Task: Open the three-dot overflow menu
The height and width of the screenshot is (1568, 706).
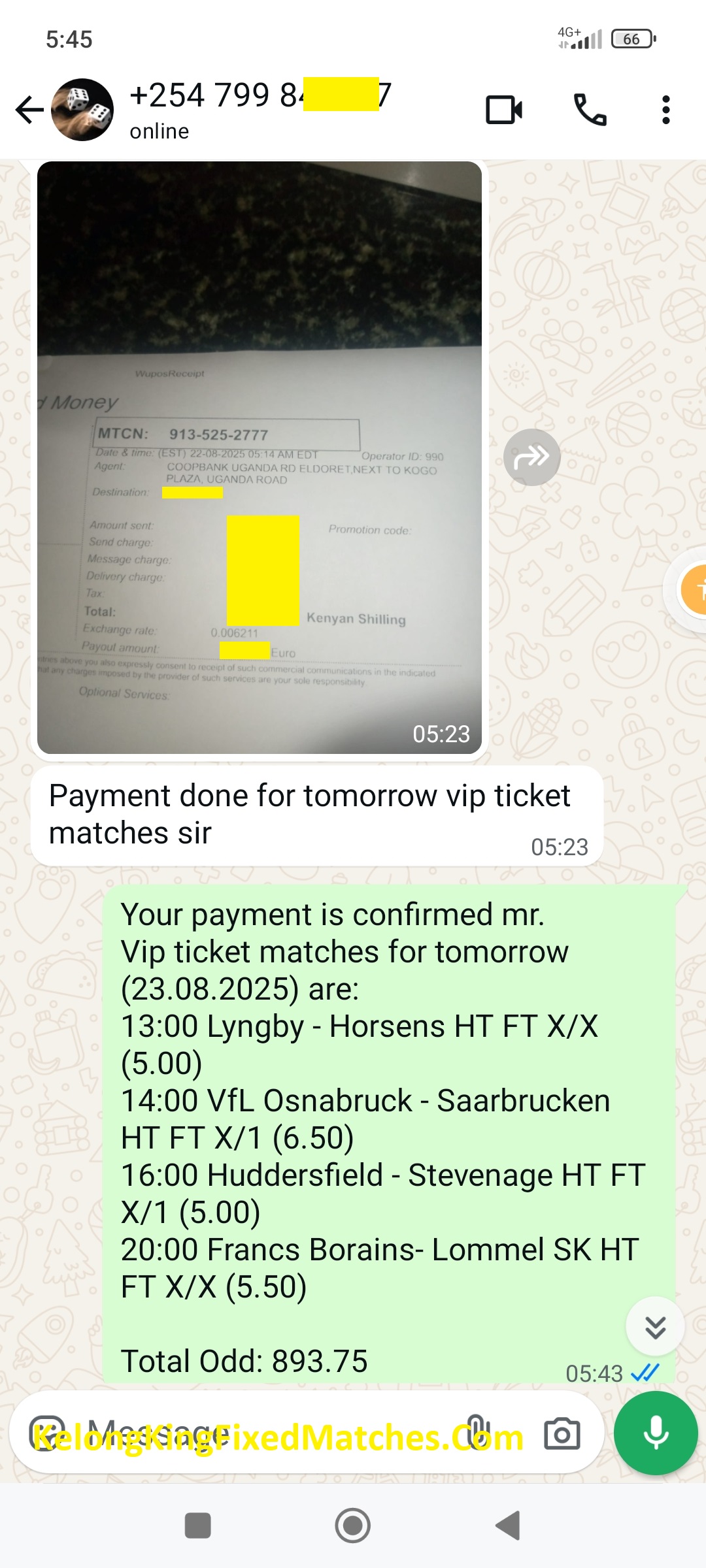Action: [665, 110]
